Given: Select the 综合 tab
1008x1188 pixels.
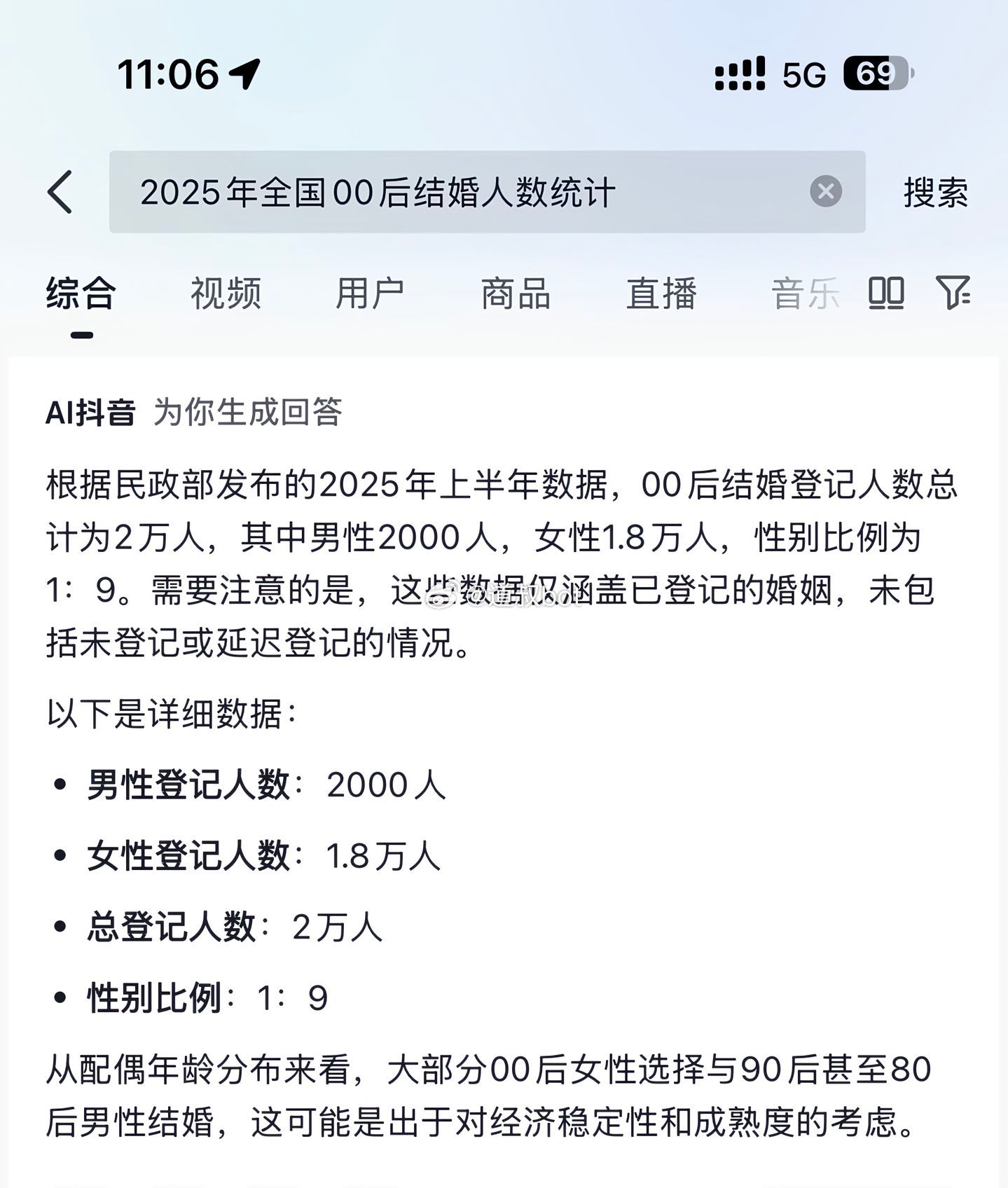Looking at the screenshot, I should pos(81,294).
